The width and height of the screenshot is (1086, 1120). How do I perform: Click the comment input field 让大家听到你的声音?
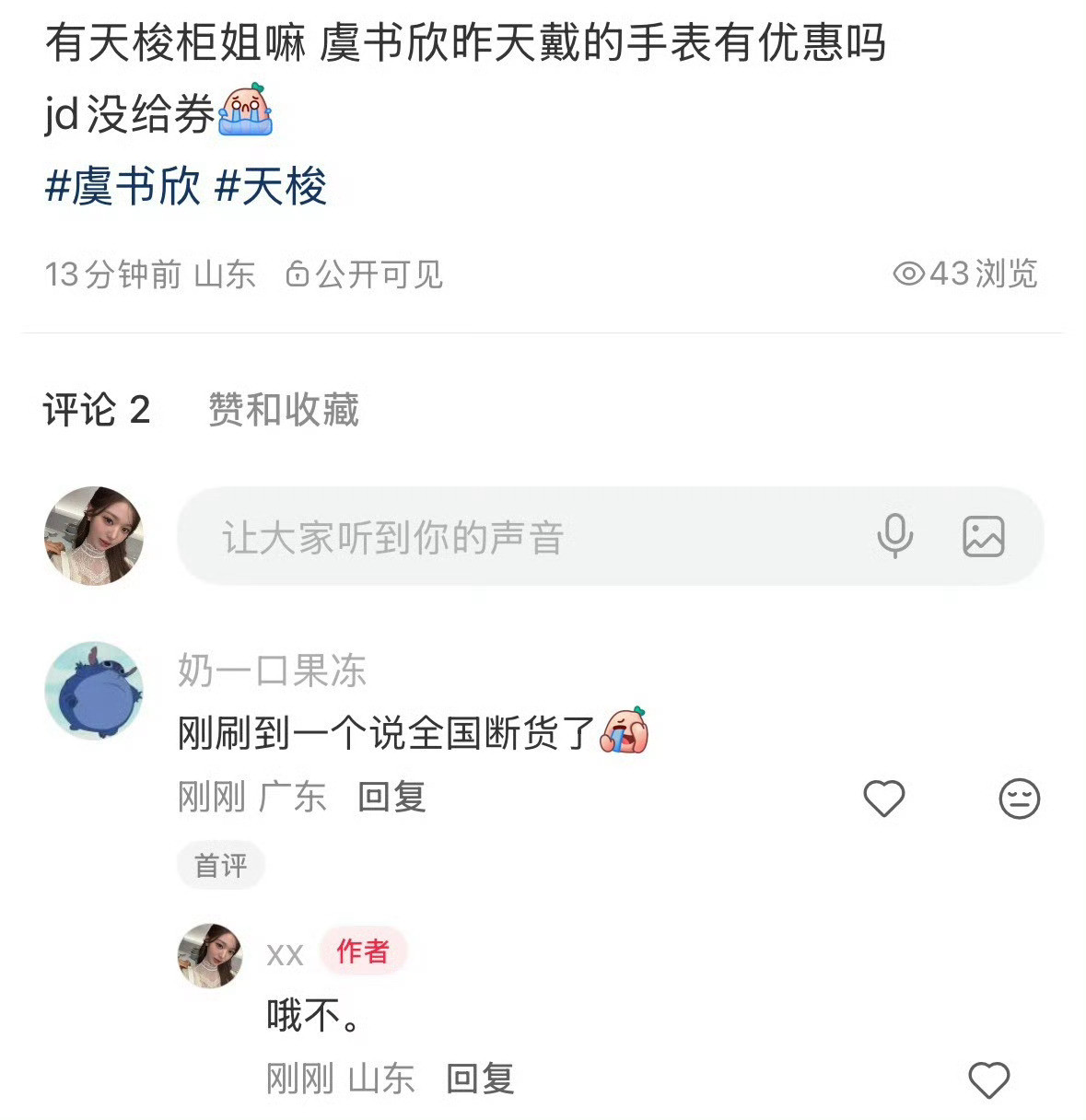tap(461, 537)
